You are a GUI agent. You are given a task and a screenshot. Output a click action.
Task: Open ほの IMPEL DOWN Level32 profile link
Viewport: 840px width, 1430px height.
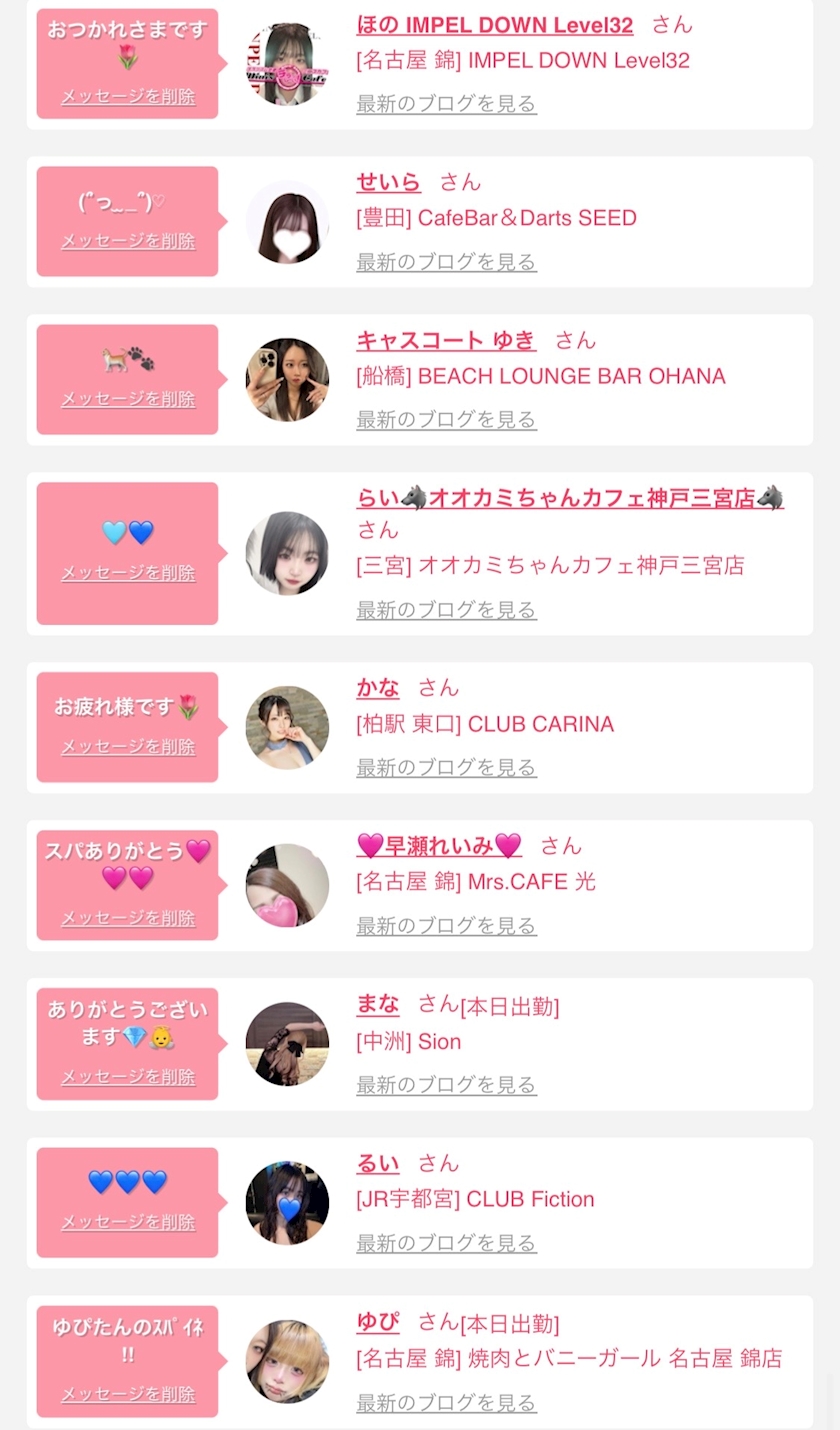tap(495, 25)
